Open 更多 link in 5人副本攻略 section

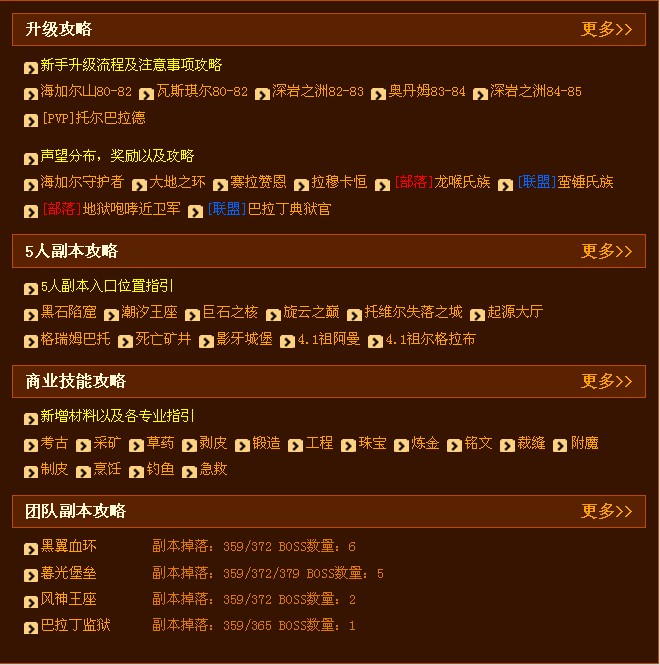[606, 250]
